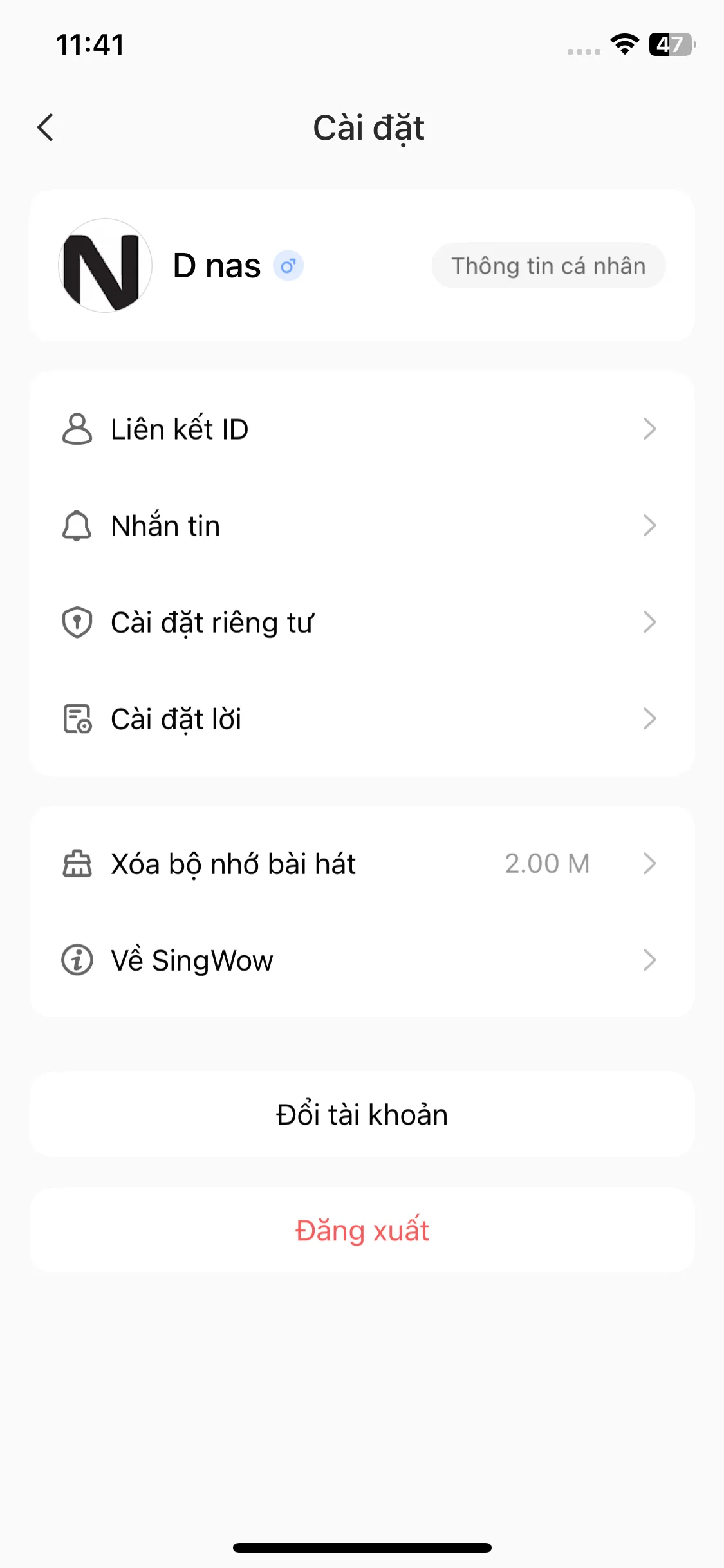Open Về SingWow about page
The height and width of the screenshot is (1568, 724).
tap(361, 960)
